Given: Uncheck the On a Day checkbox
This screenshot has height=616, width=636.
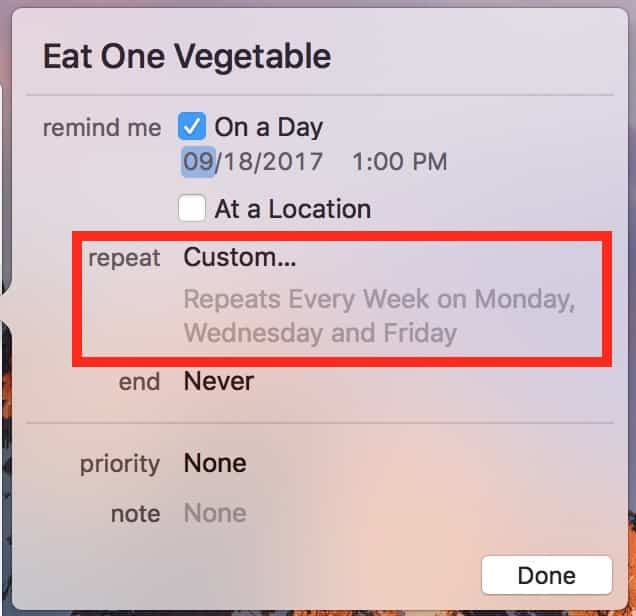Looking at the screenshot, I should coord(192,128).
